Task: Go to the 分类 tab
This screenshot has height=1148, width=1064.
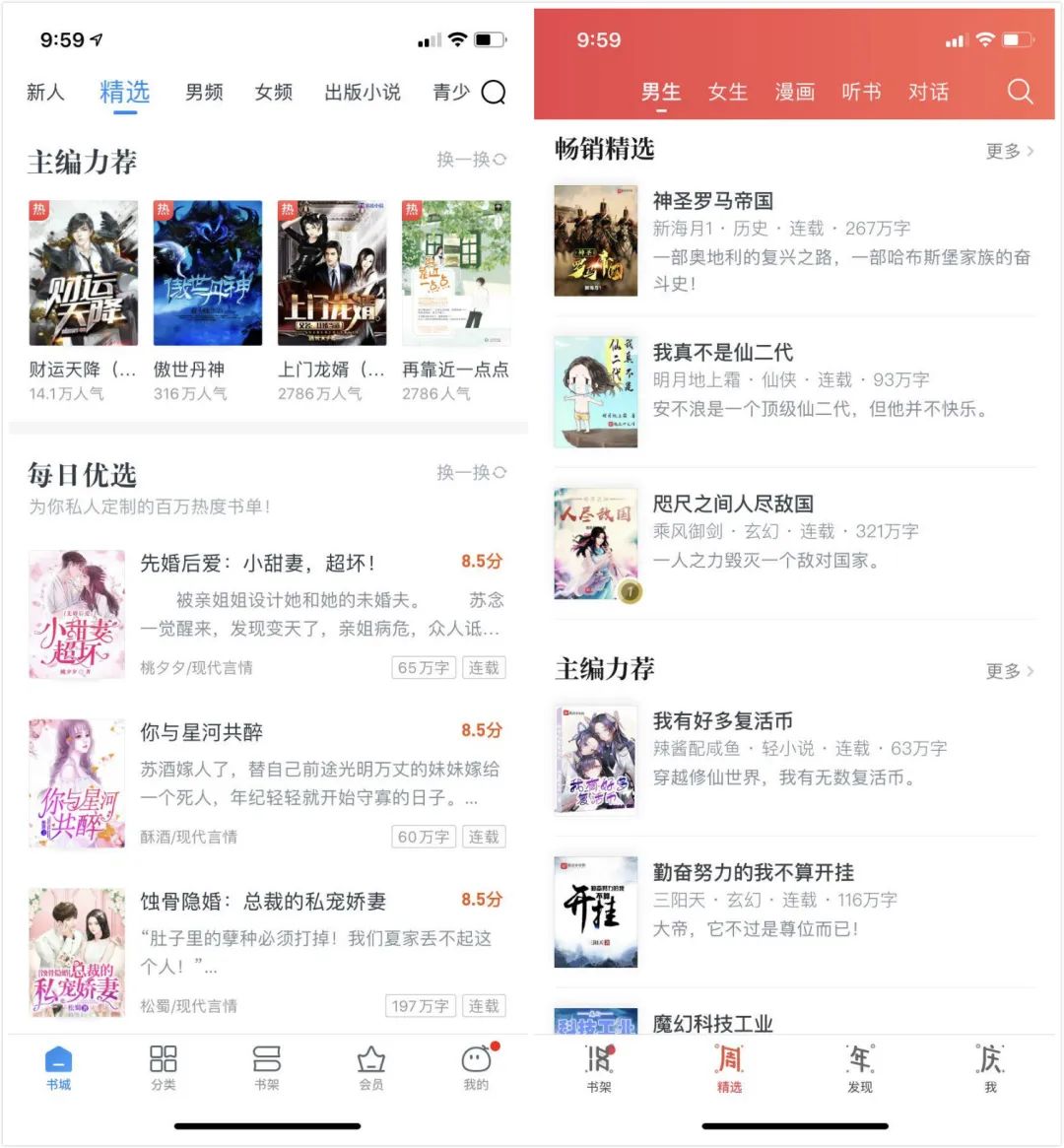Action: [x=164, y=1068]
